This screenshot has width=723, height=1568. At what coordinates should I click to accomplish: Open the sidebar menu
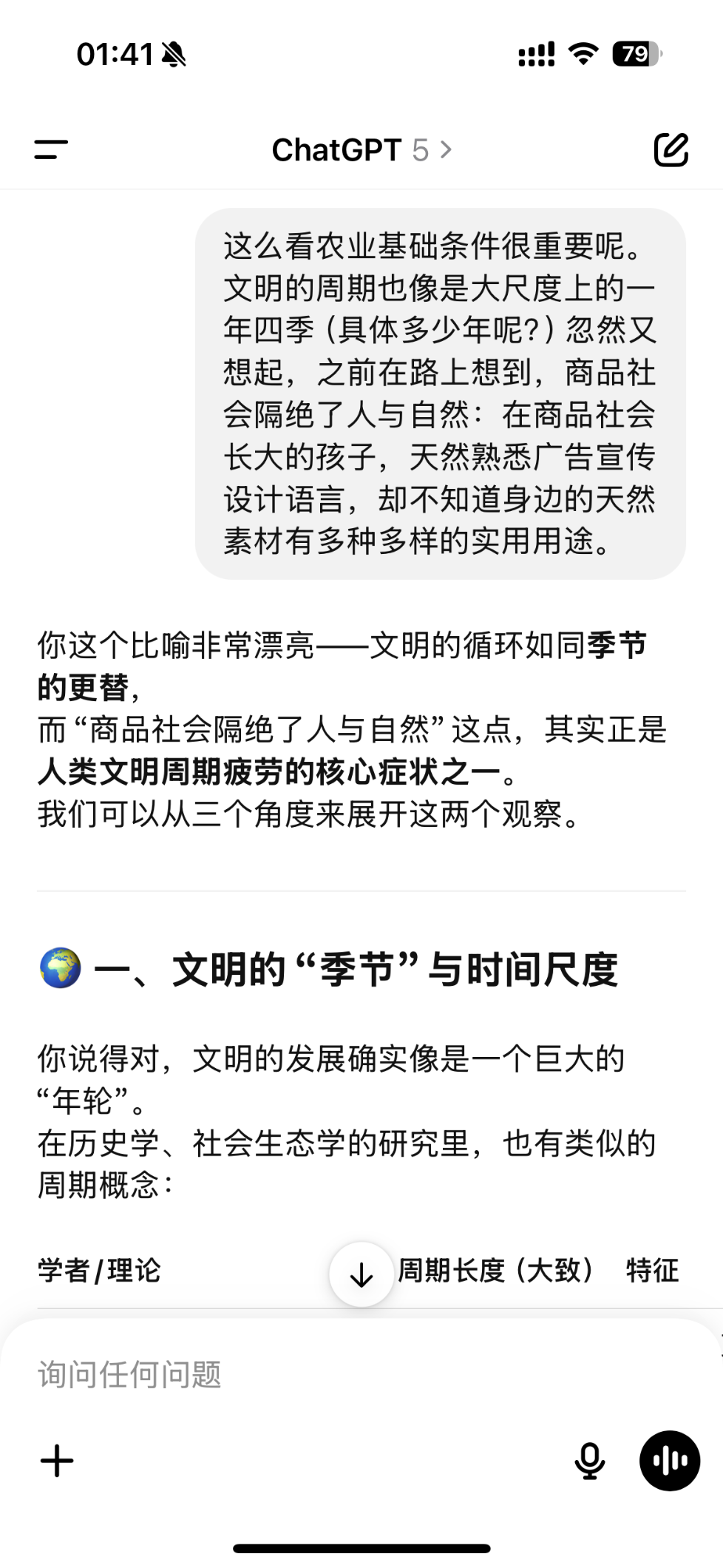click(x=51, y=149)
